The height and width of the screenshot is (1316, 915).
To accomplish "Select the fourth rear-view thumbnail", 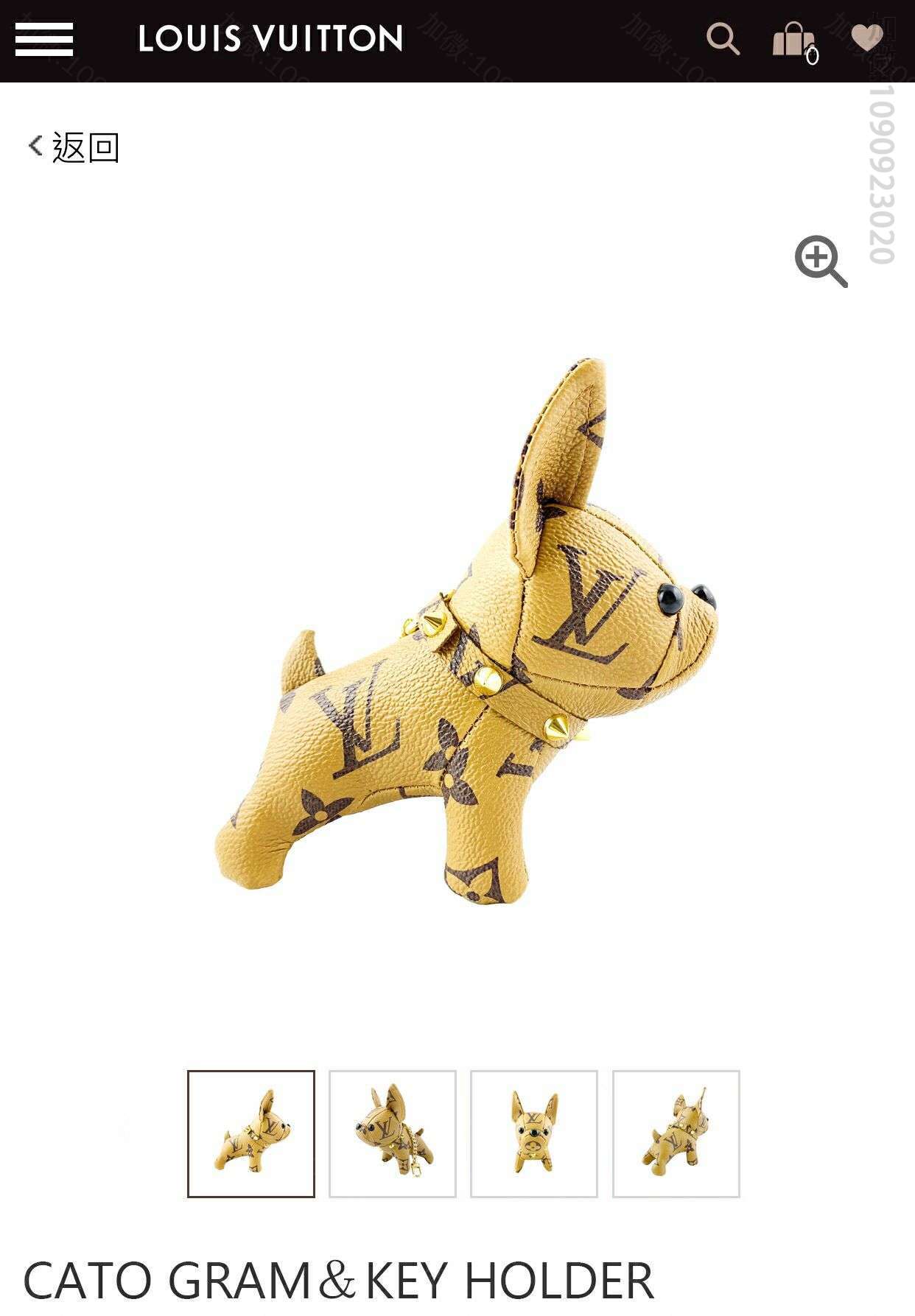I will [676, 1133].
